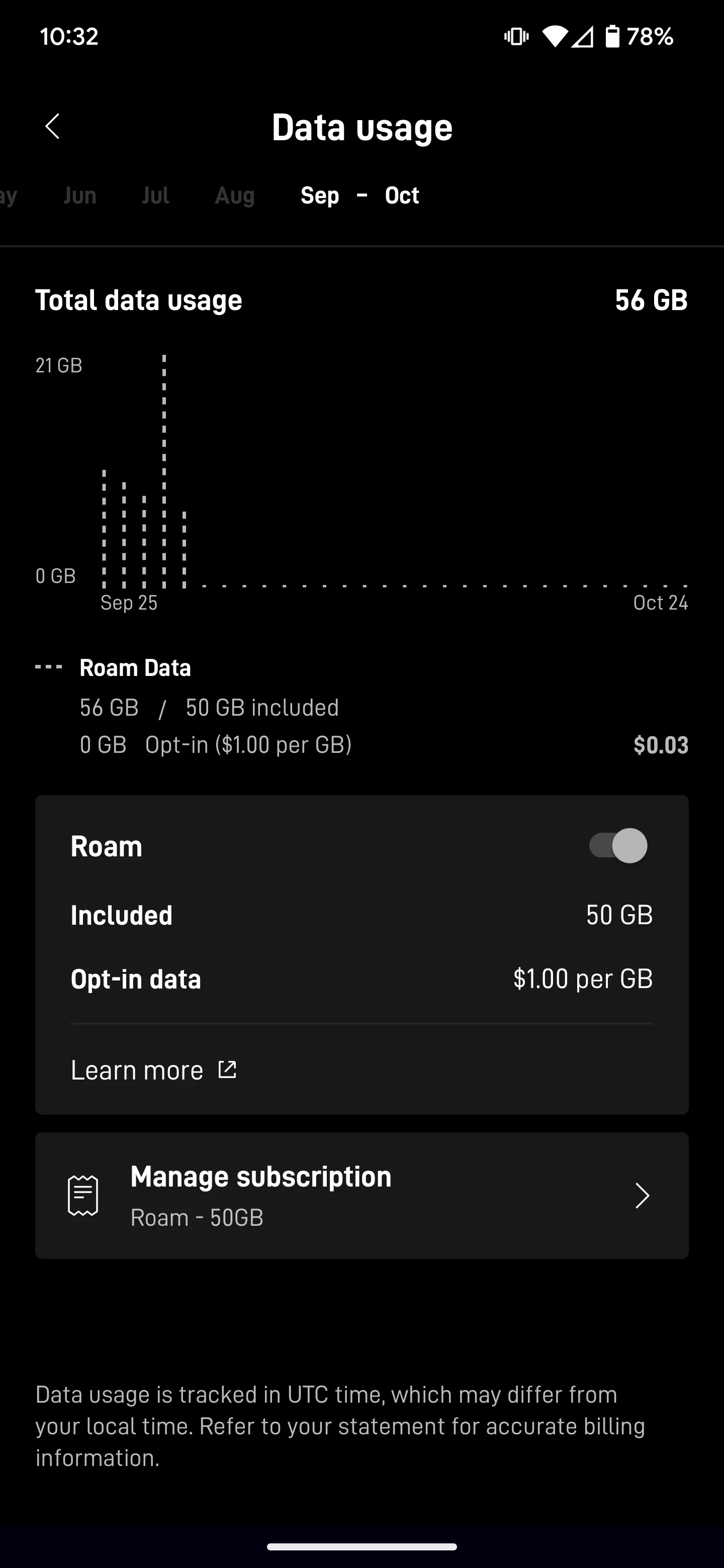Image resolution: width=724 pixels, height=1568 pixels.
Task: Switch the Roam slider to disabled
Action: (617, 845)
